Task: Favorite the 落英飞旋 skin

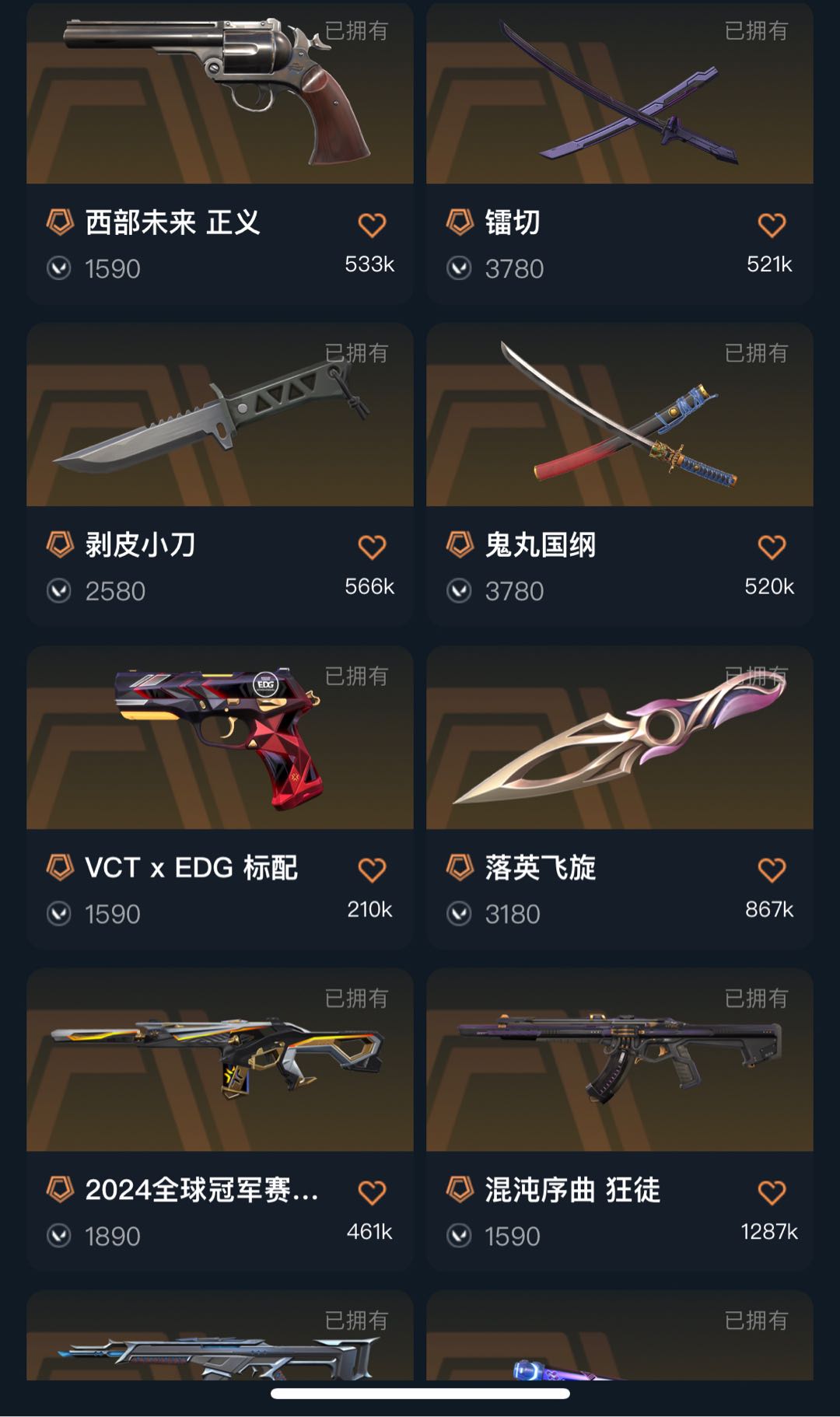Action: (x=772, y=870)
